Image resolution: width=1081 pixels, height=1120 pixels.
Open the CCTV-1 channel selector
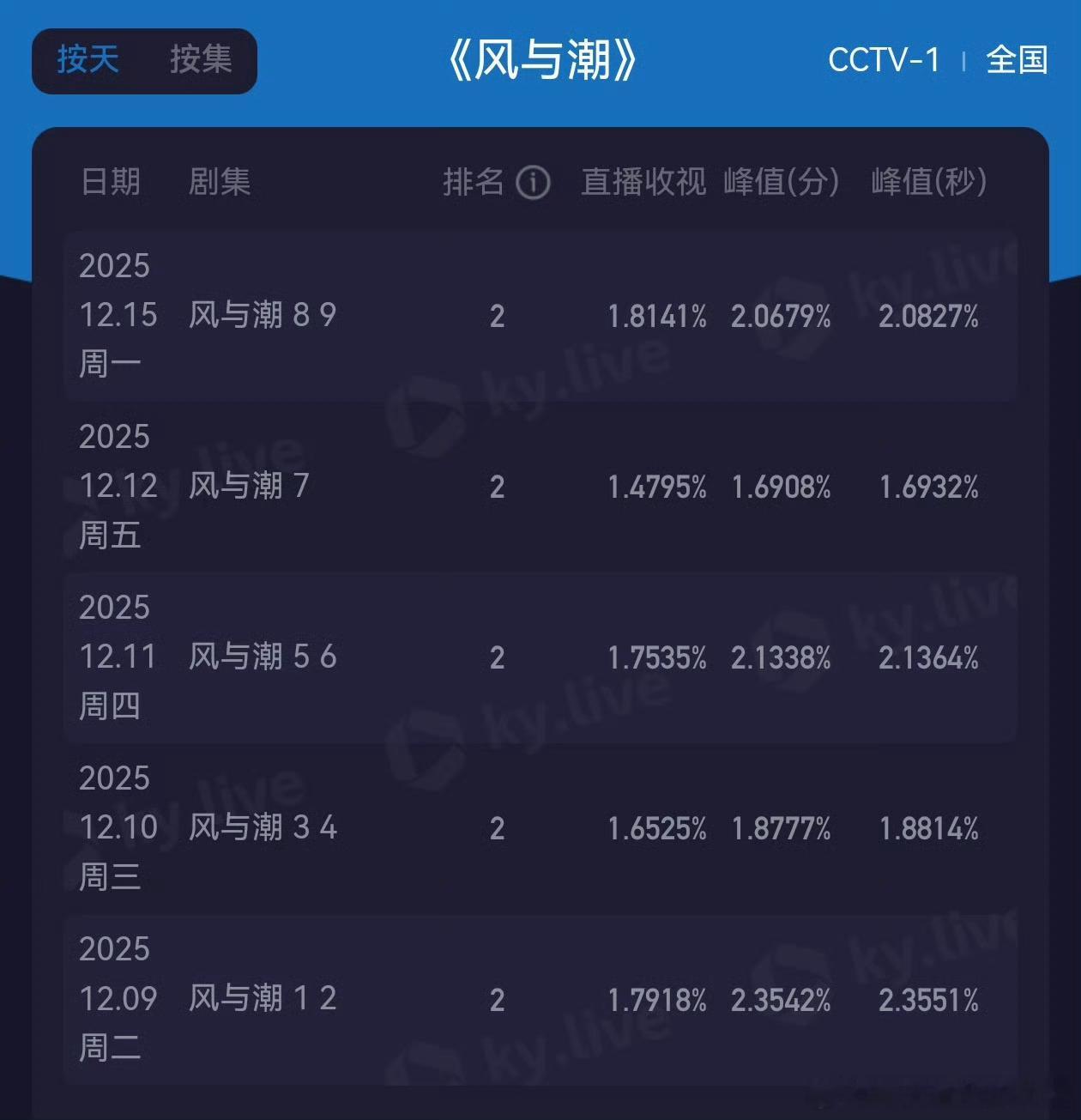[885, 61]
